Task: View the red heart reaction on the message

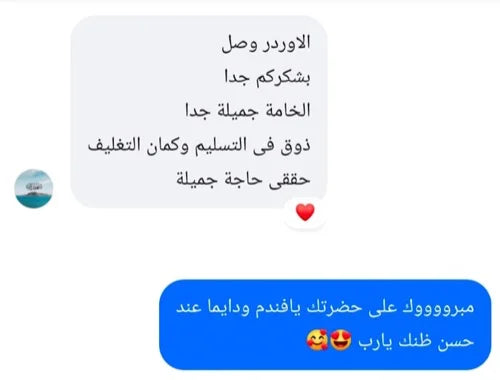Action: (x=305, y=212)
